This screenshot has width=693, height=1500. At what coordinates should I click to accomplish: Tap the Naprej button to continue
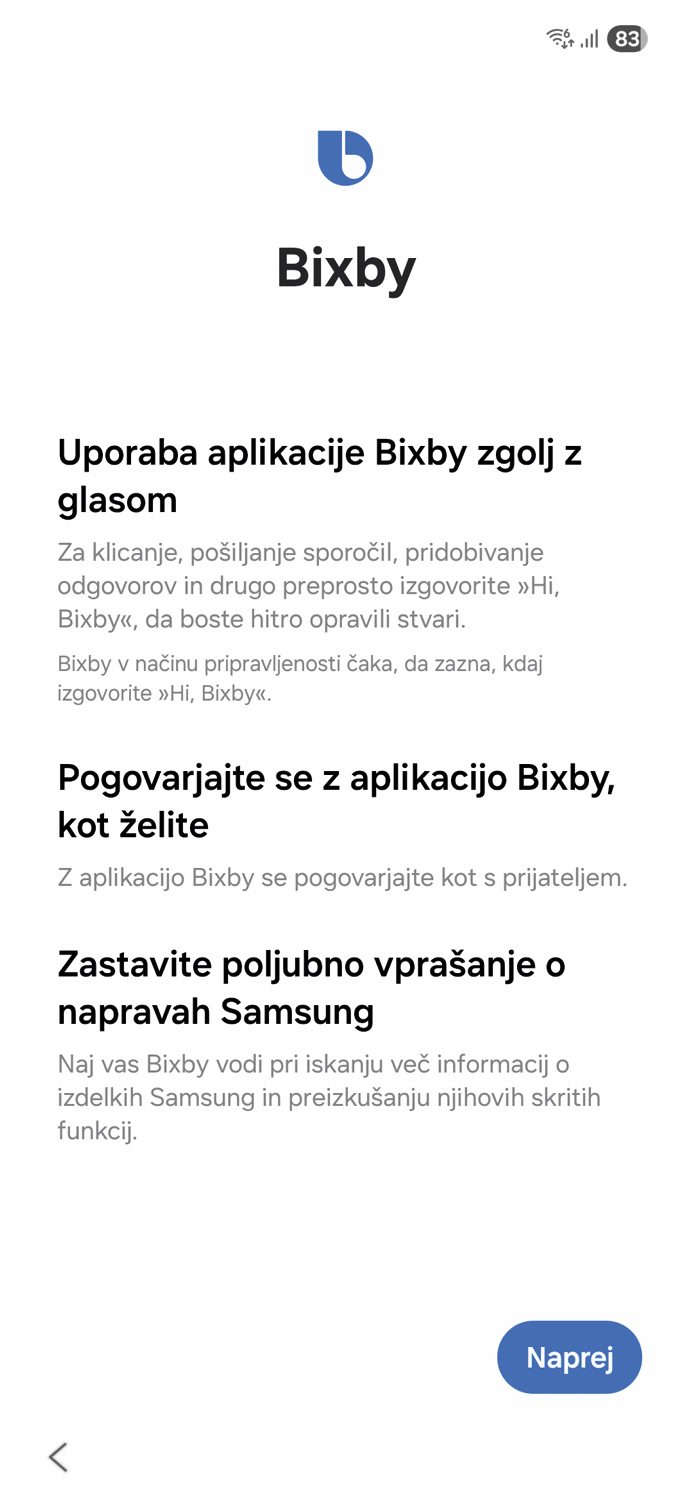[569, 1357]
